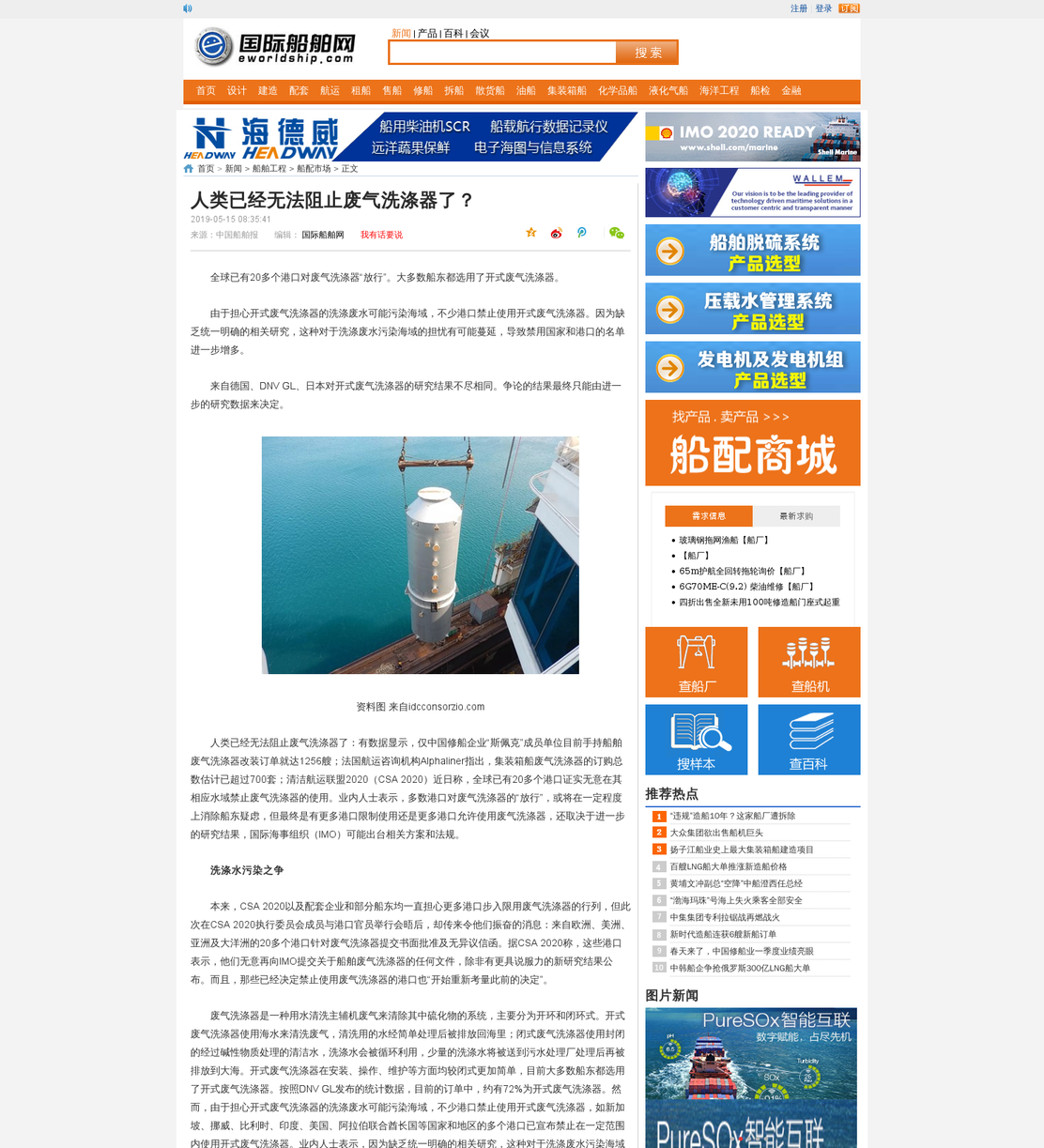
Task: Share article via the Weibo icon
Action: click(556, 233)
